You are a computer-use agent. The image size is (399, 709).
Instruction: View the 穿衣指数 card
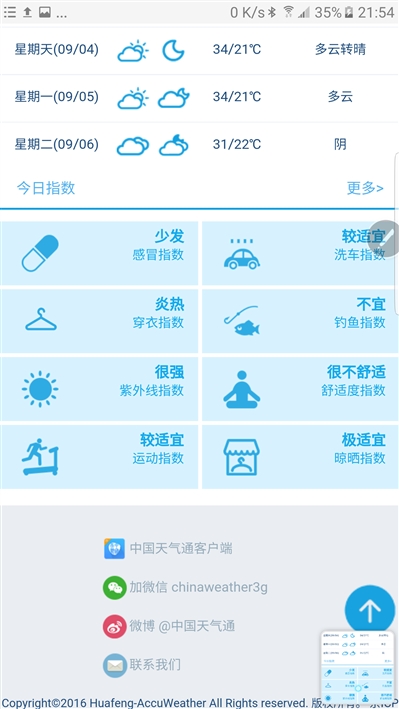click(x=99, y=321)
